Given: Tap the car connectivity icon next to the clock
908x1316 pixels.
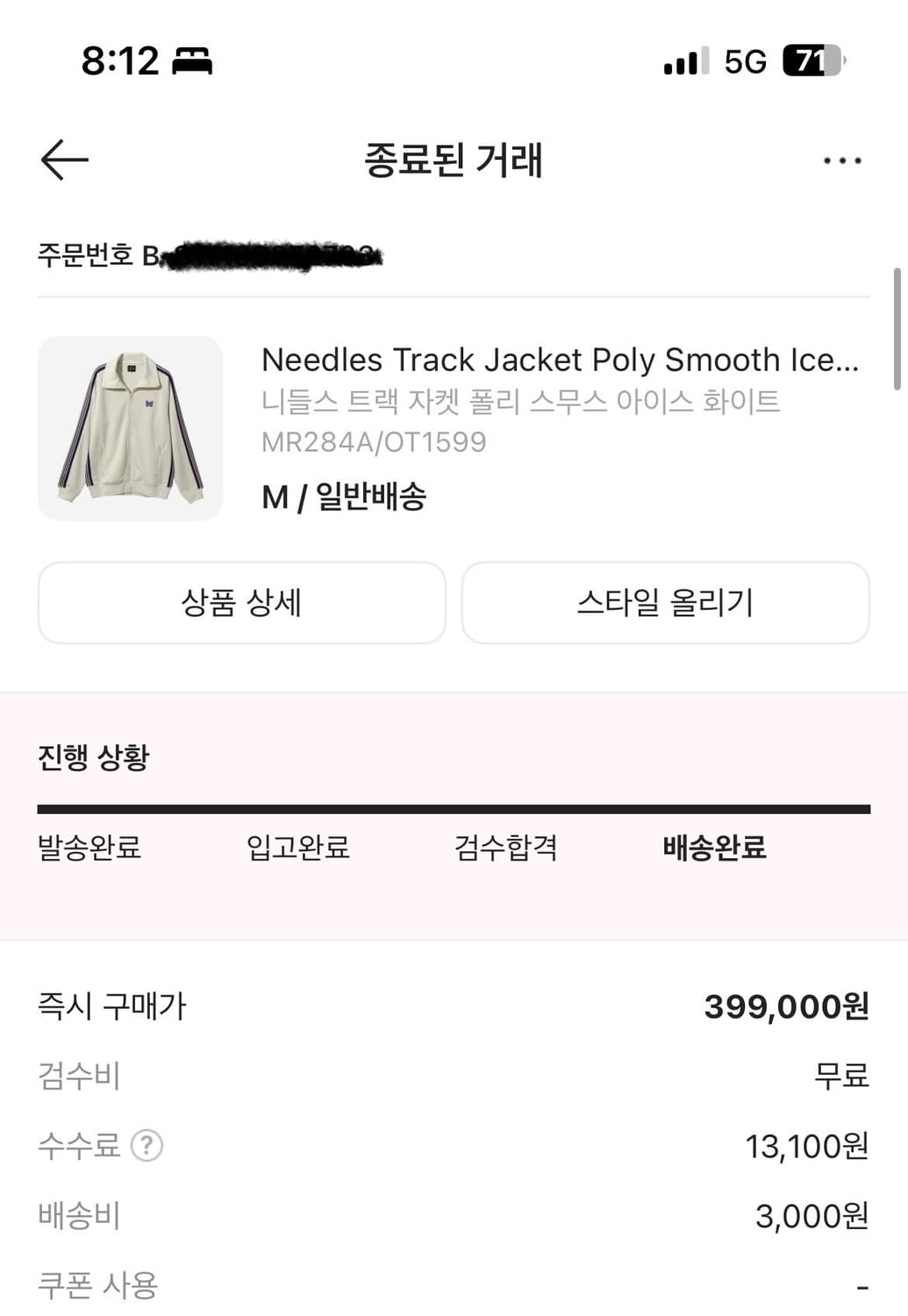Looking at the screenshot, I should click(x=192, y=60).
